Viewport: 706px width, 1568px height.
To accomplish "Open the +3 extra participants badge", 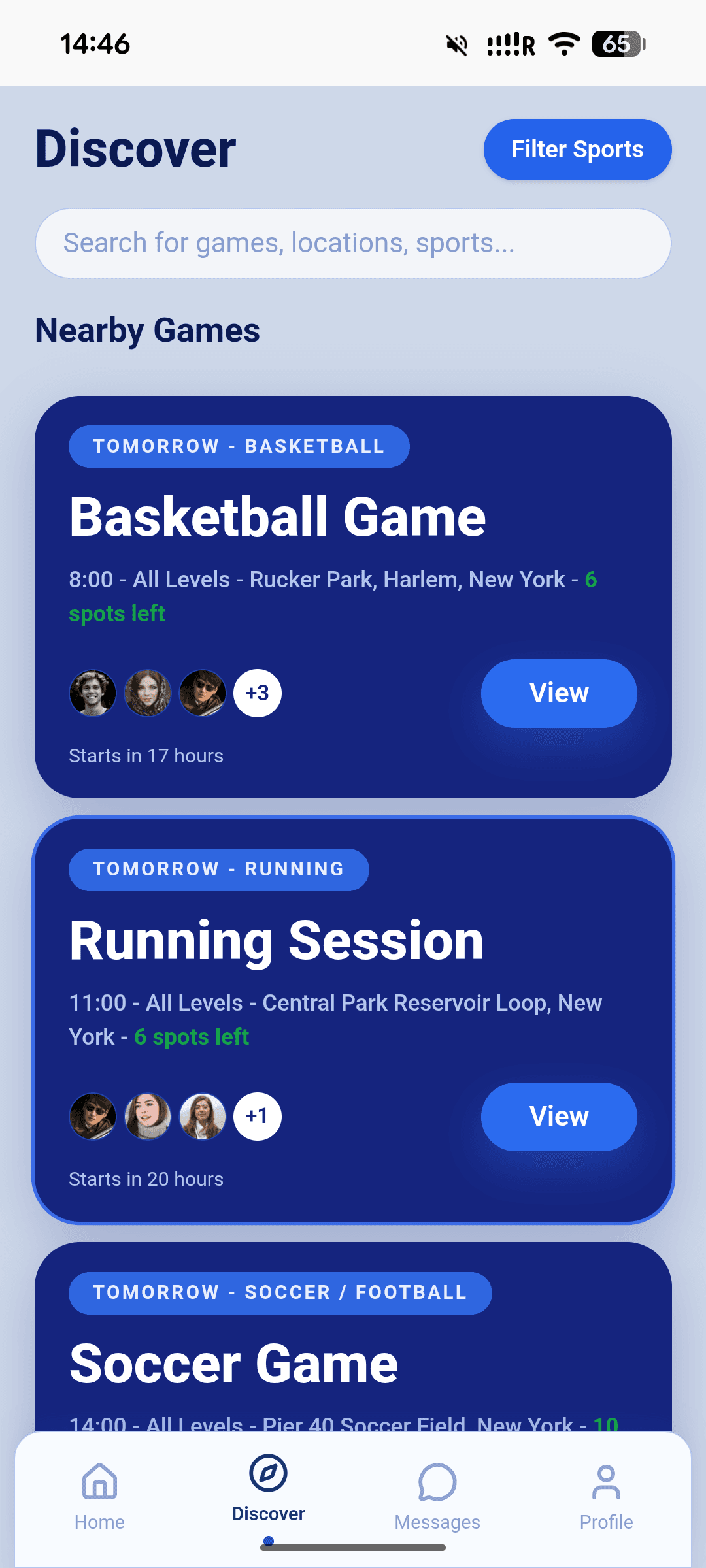I will pyautogui.click(x=258, y=693).
